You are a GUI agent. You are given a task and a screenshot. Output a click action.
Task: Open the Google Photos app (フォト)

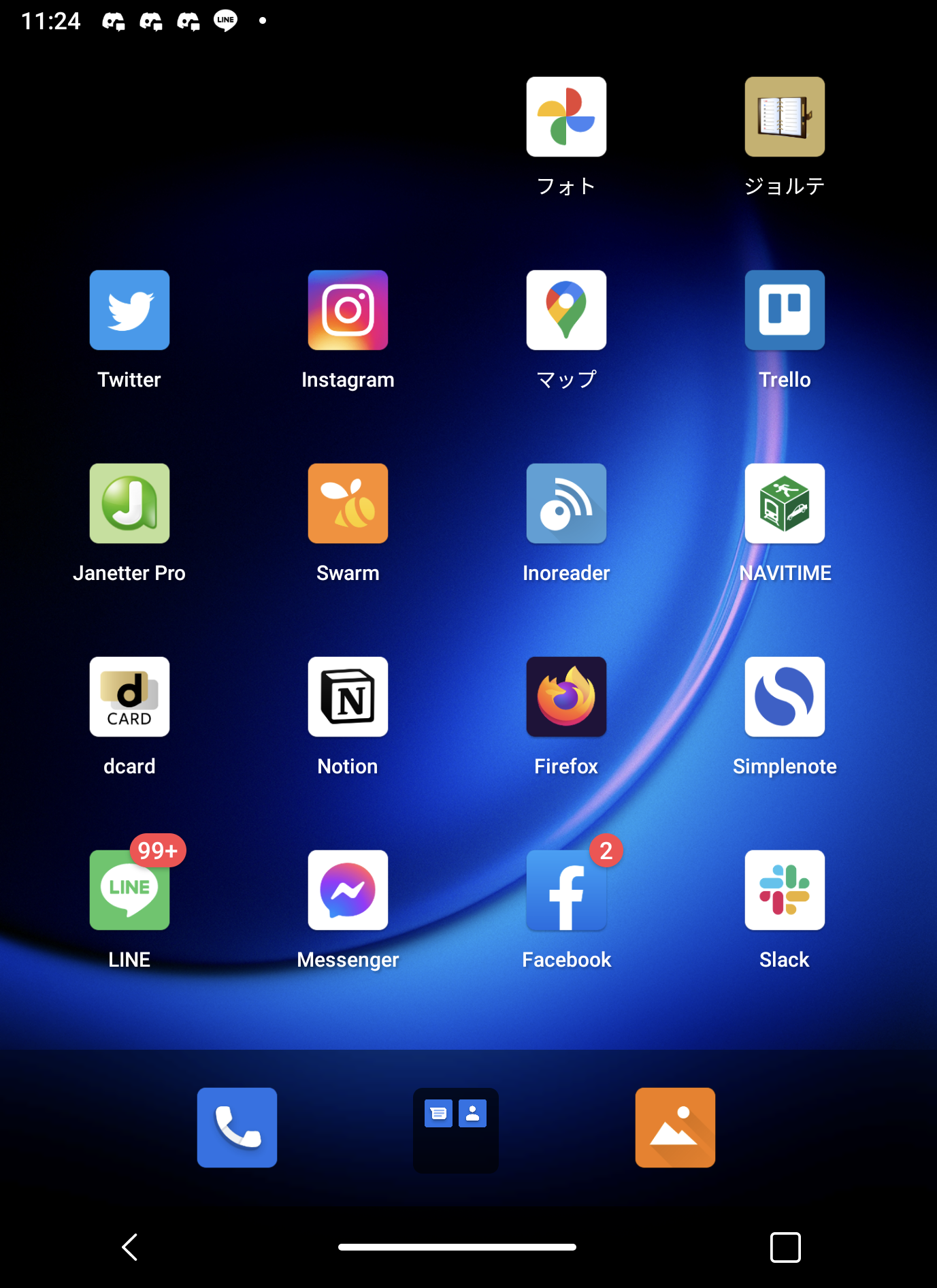coord(565,117)
